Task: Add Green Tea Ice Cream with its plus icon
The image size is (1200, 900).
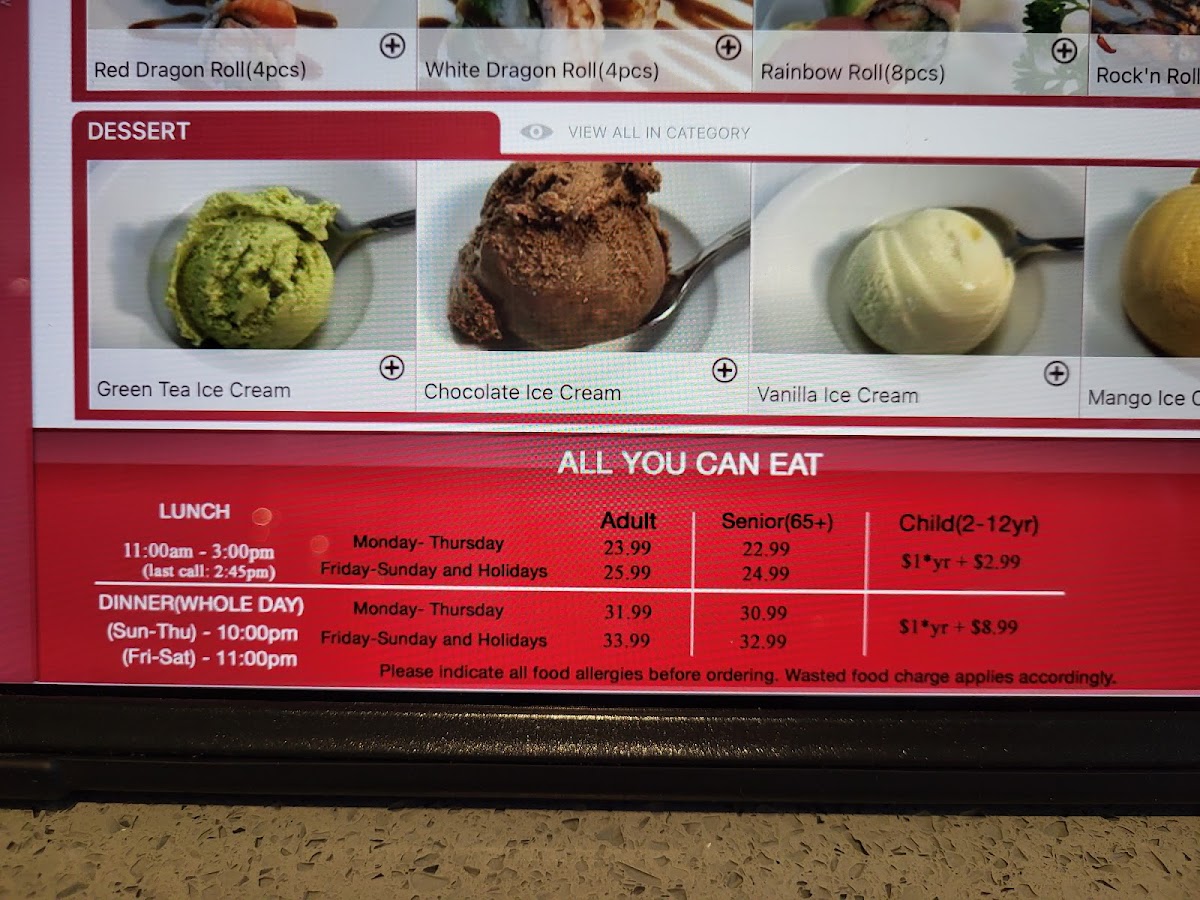Action: point(391,368)
